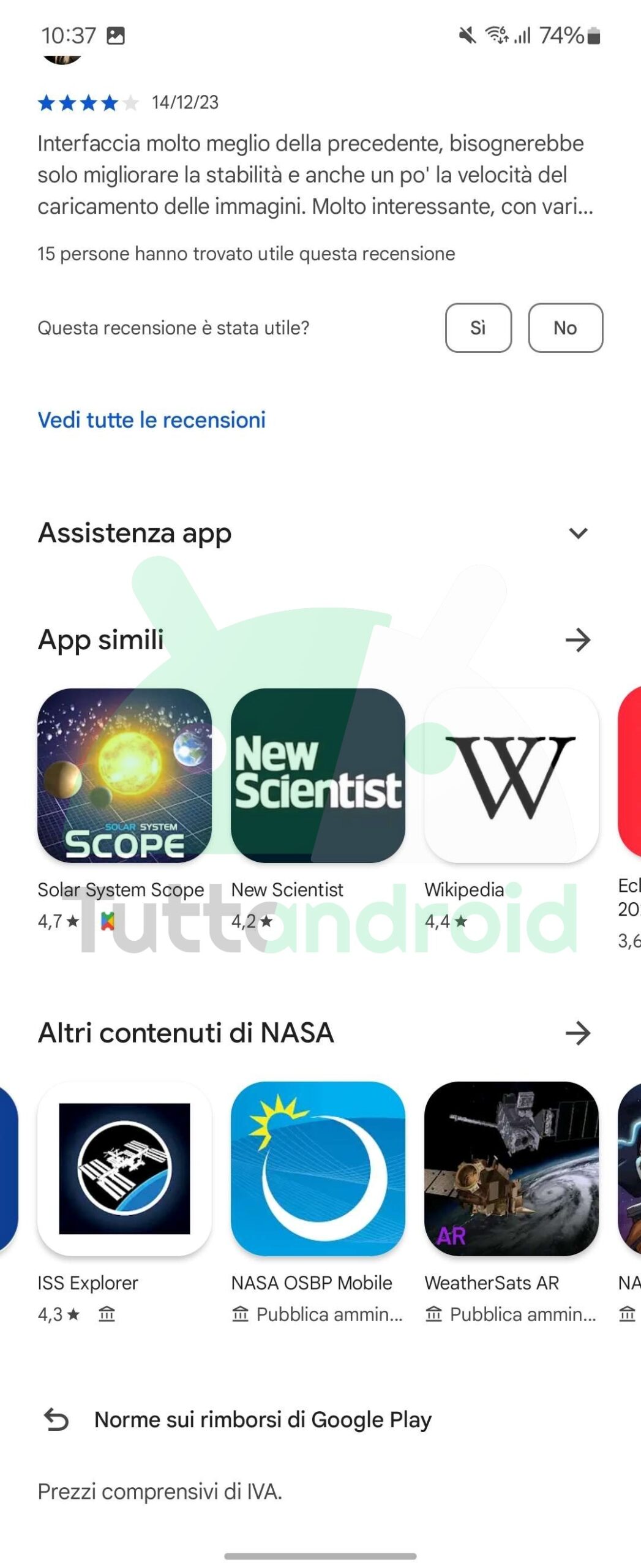The width and height of the screenshot is (641, 1568).
Task: Mark the review as helpful with Sì
Action: (x=478, y=328)
